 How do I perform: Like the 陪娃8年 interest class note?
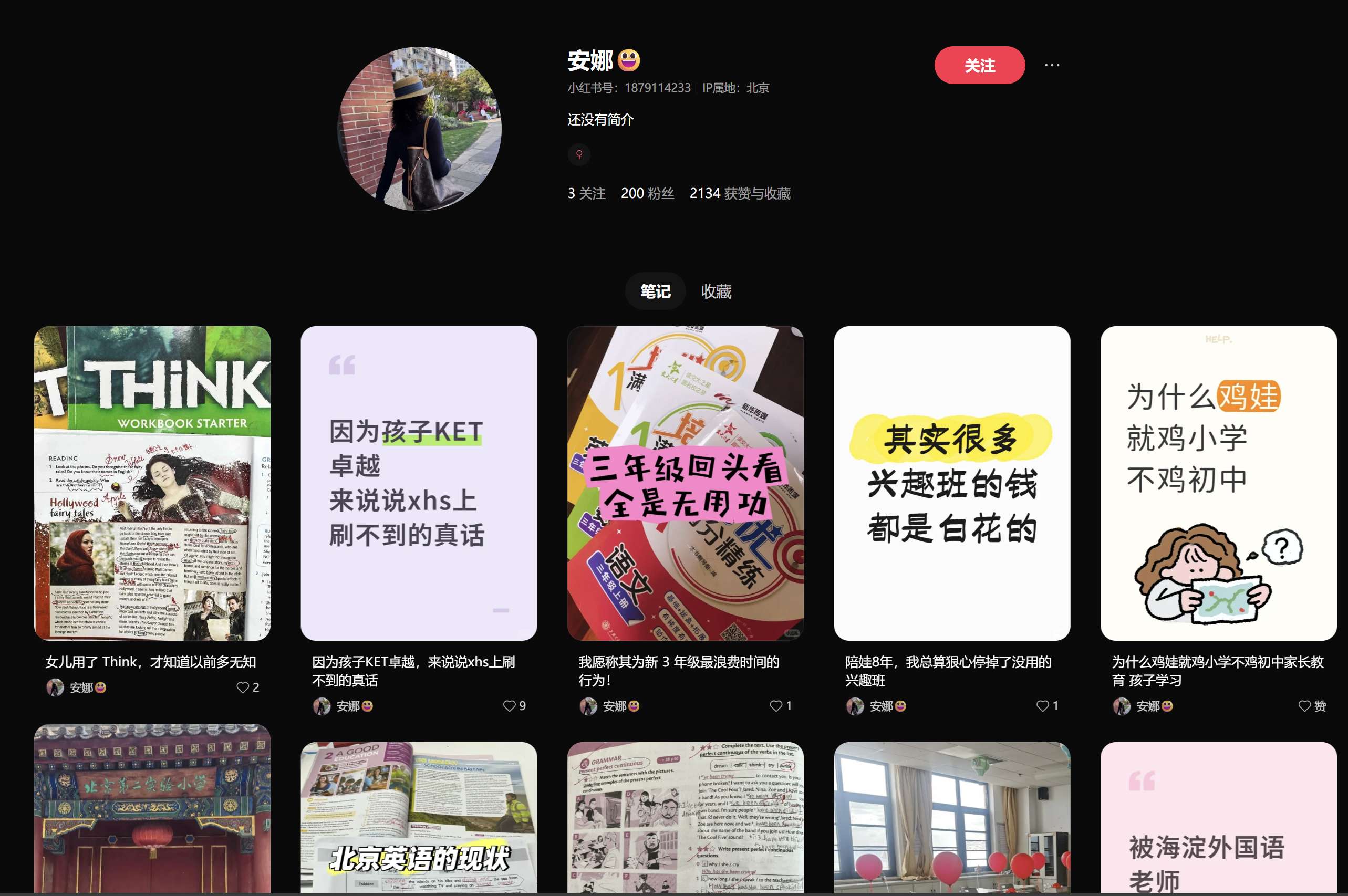(x=1042, y=706)
